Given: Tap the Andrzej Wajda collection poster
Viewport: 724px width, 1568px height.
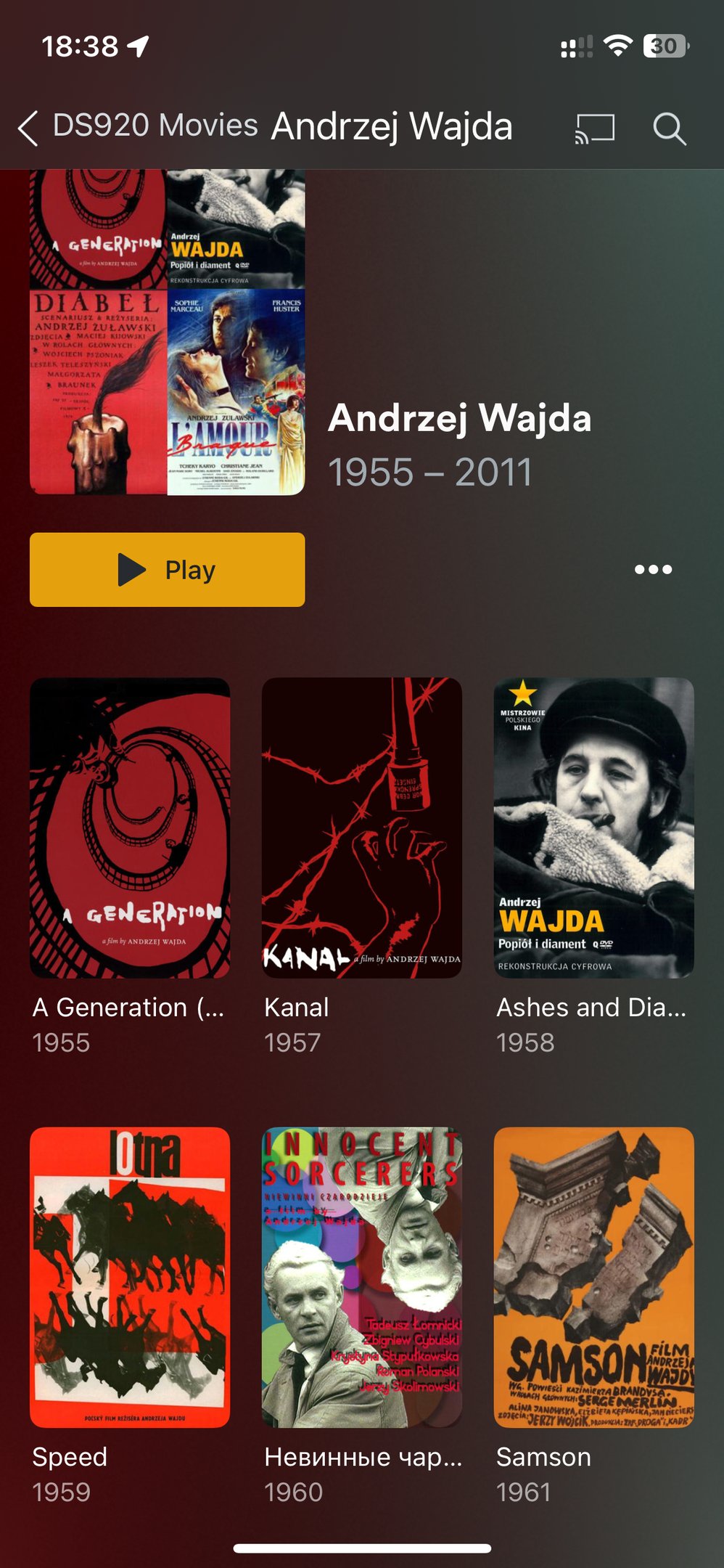Looking at the screenshot, I should tap(167, 334).
